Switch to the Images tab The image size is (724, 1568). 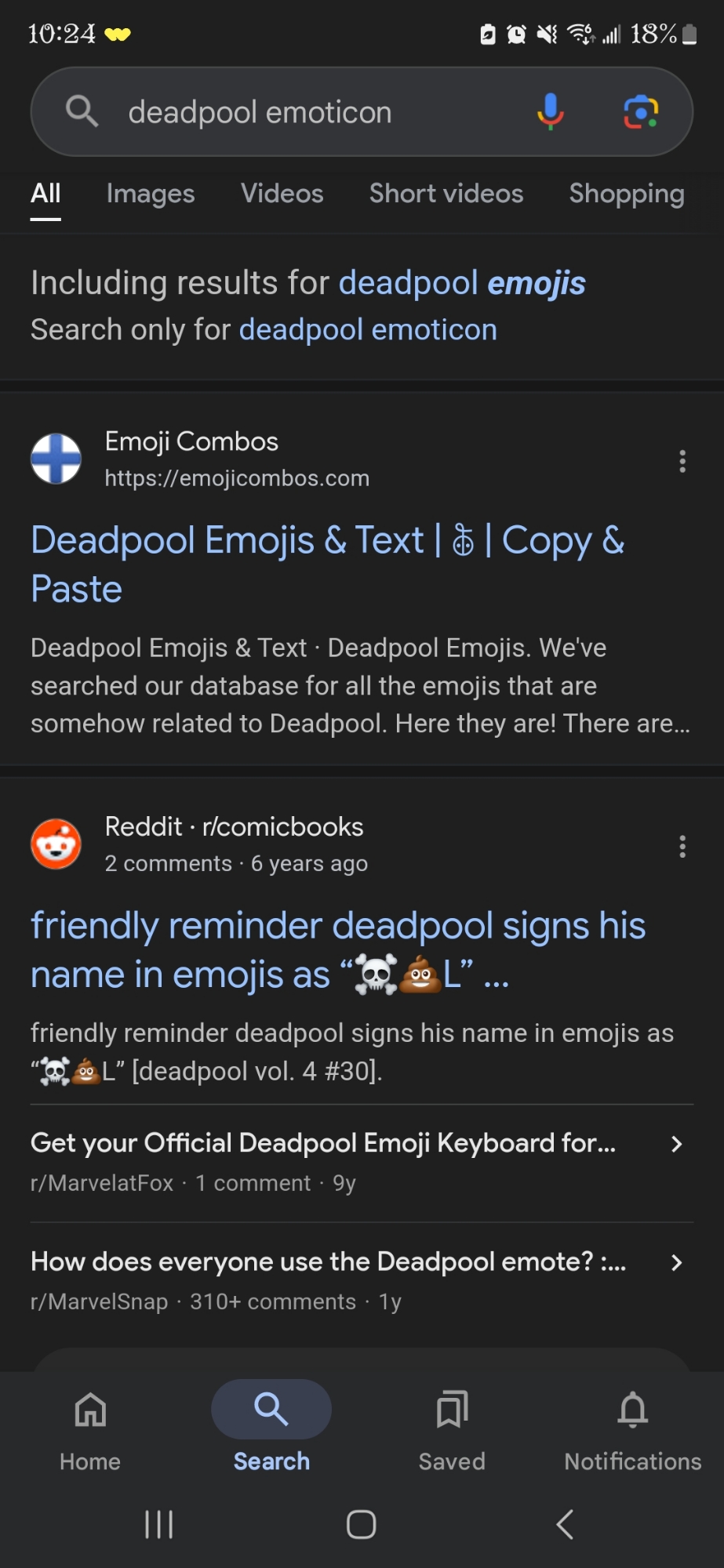(x=150, y=194)
